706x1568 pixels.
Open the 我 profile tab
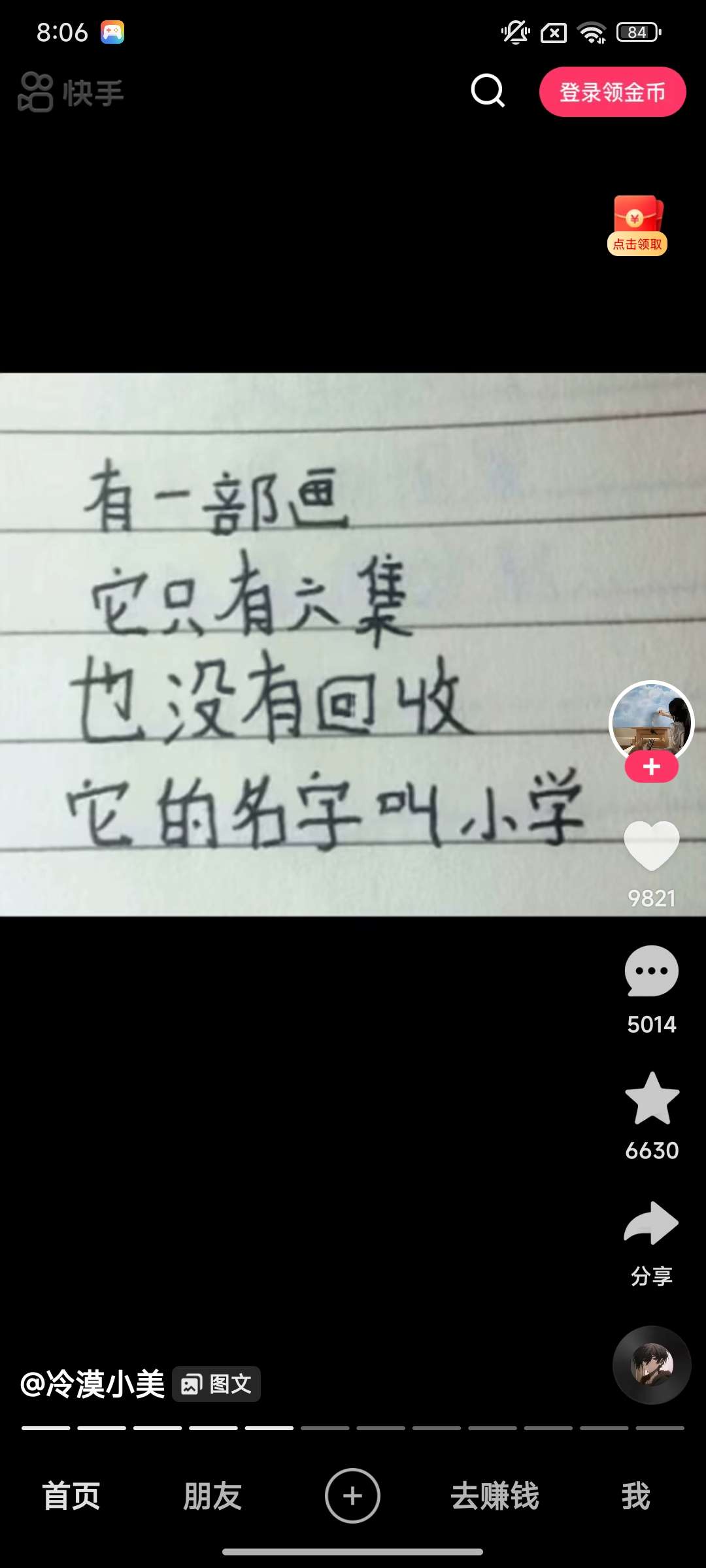coord(635,1496)
